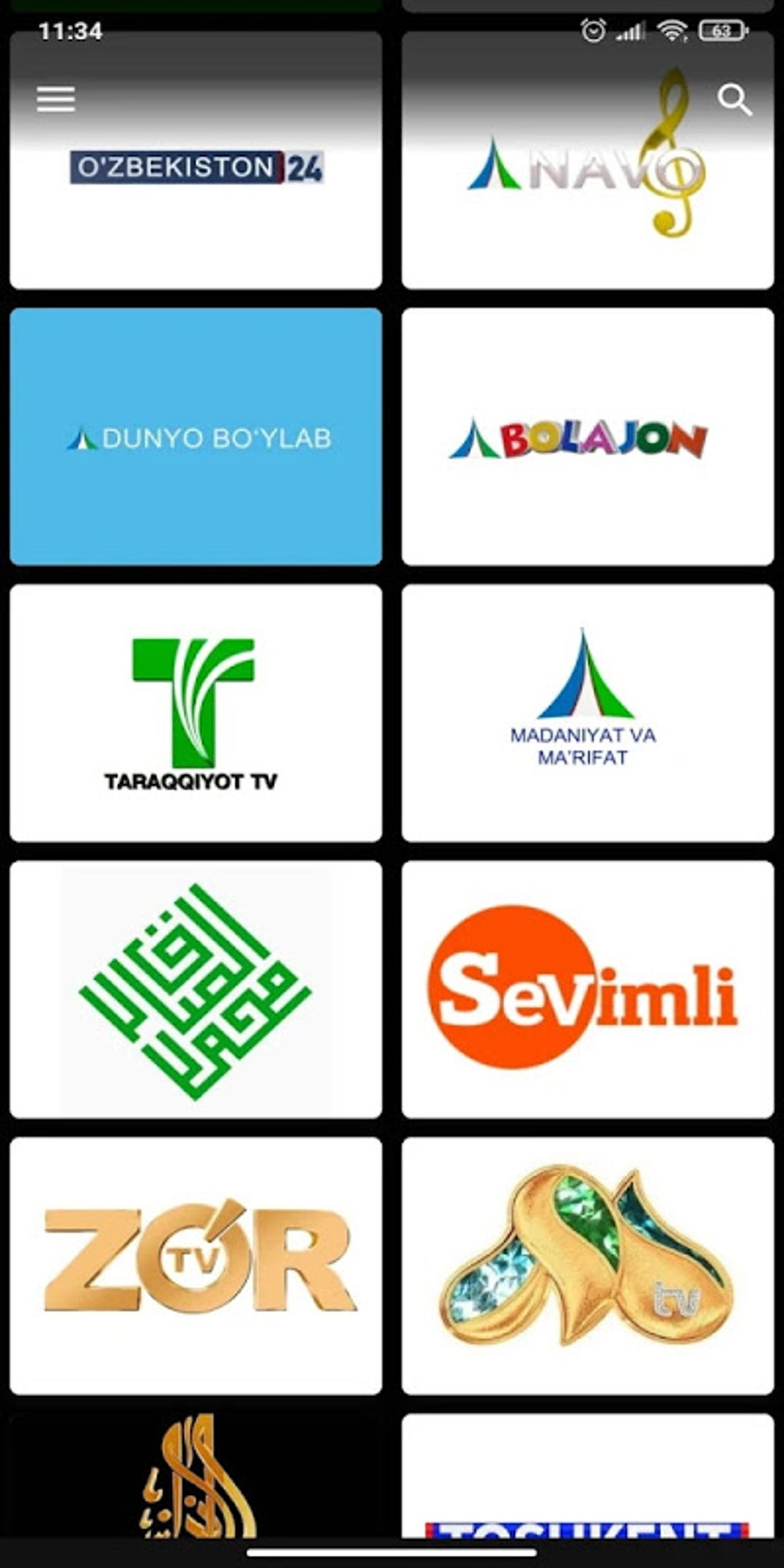The width and height of the screenshot is (784, 1568).
Task: Open the hamburger drawer menu
Action: (x=56, y=99)
